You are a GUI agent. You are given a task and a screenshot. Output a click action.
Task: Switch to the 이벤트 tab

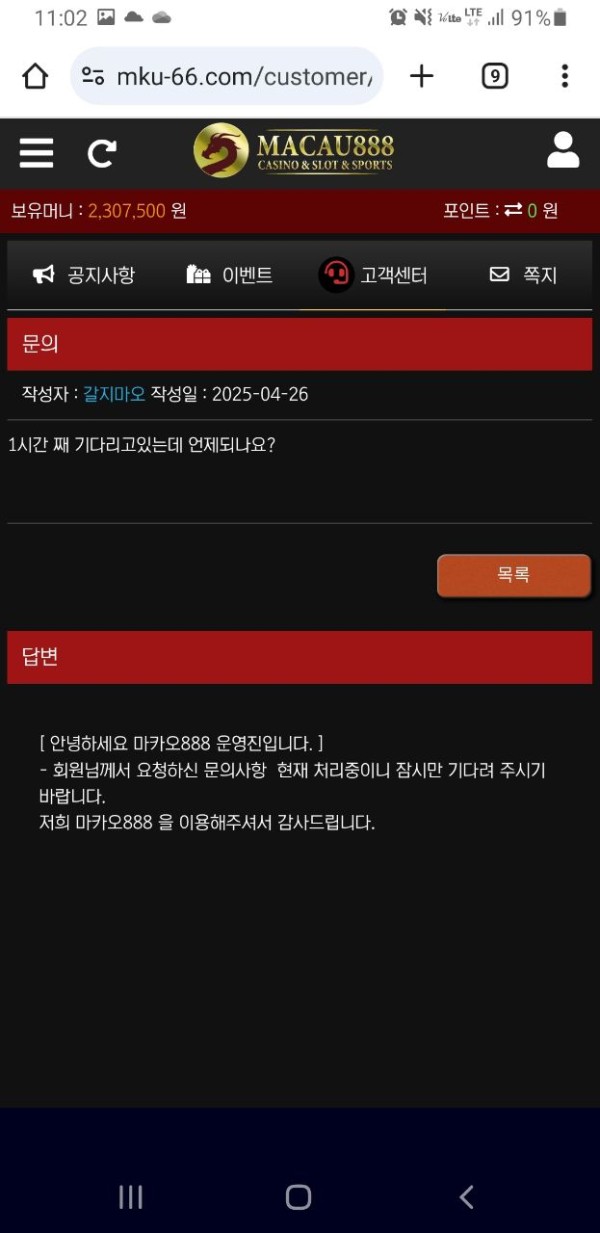[230, 275]
